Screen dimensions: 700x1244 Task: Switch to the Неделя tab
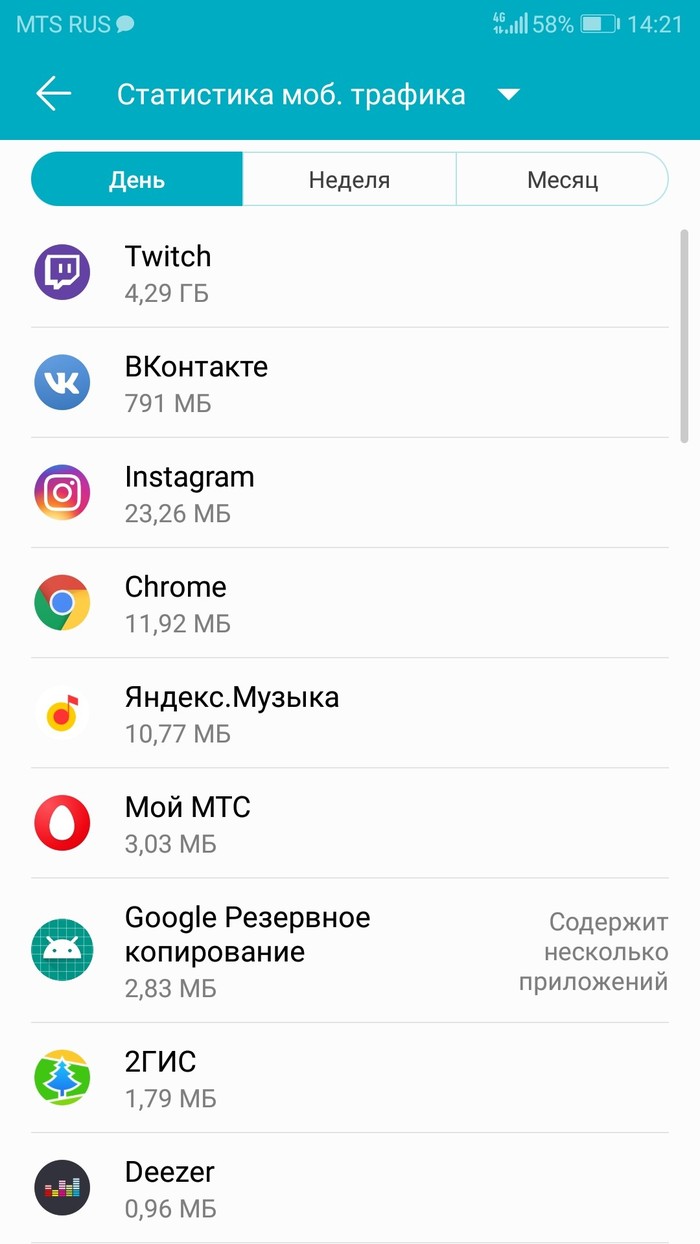pos(349,180)
